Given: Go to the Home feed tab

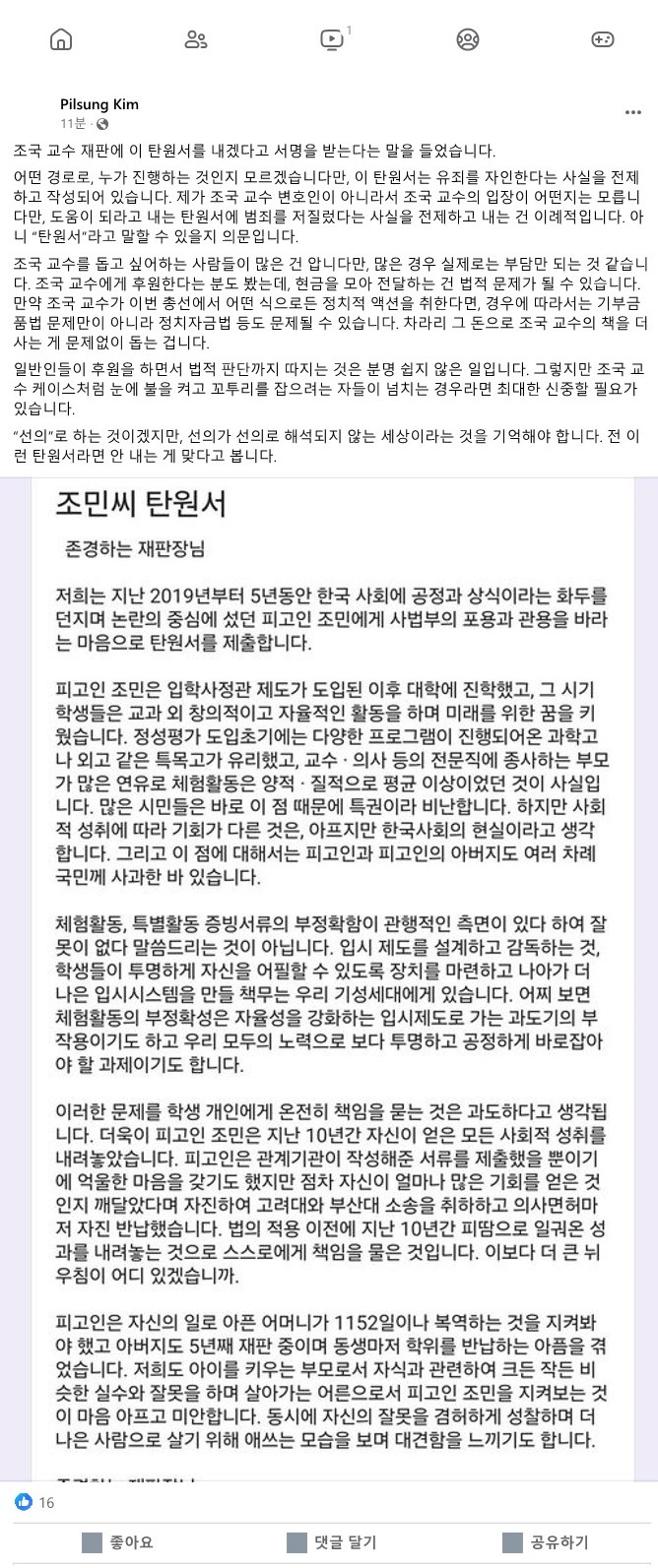Looking at the screenshot, I should point(61,39).
